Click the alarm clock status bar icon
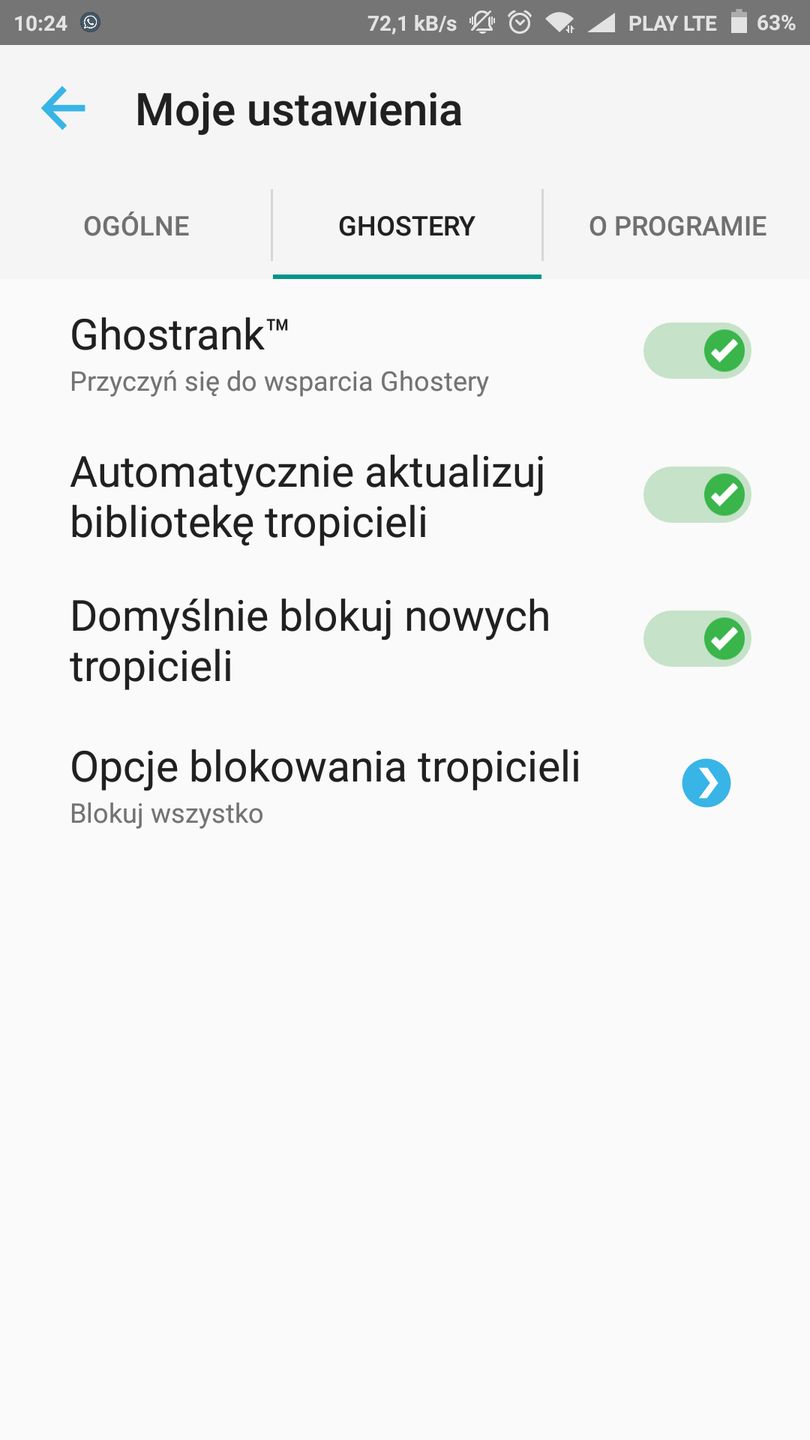 (x=521, y=22)
